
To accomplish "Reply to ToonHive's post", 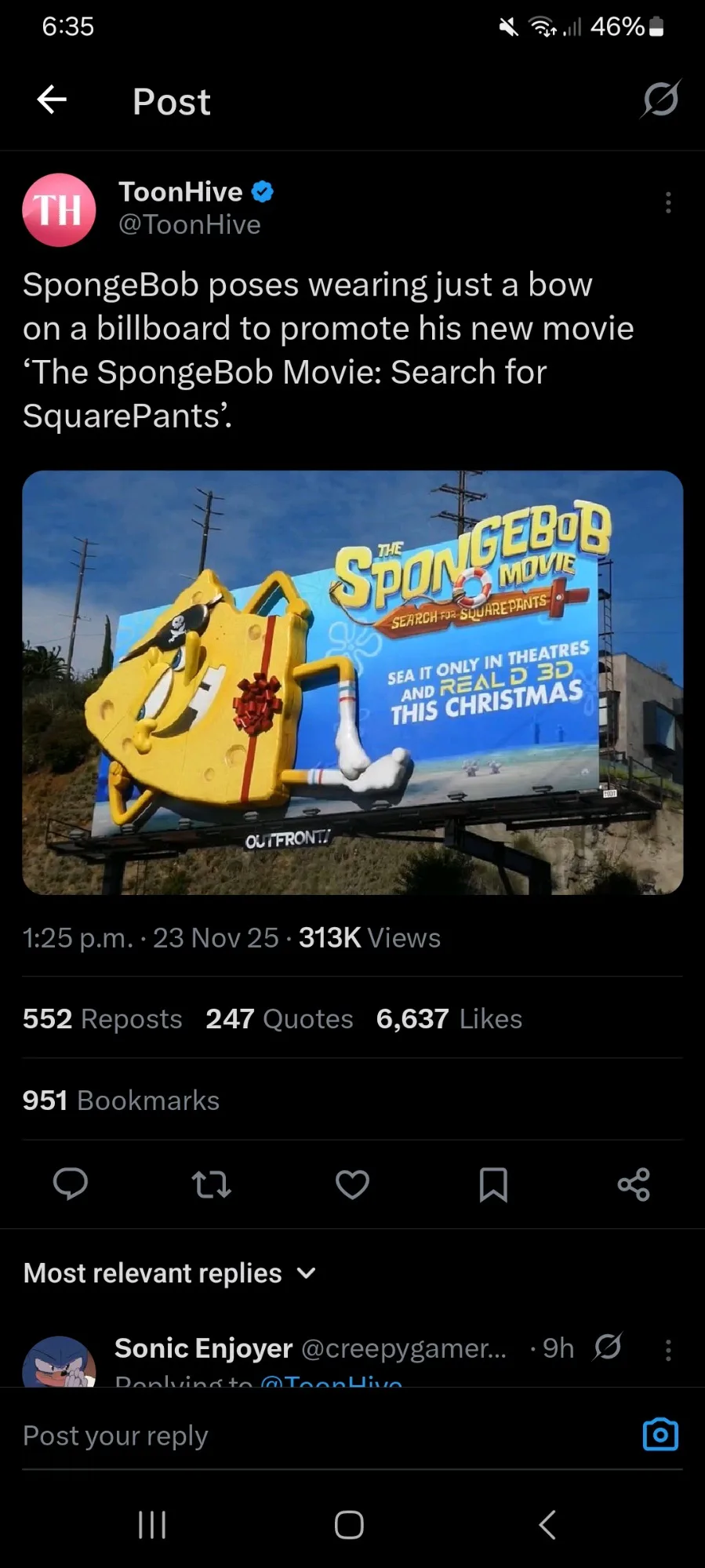I will coord(71,1184).
